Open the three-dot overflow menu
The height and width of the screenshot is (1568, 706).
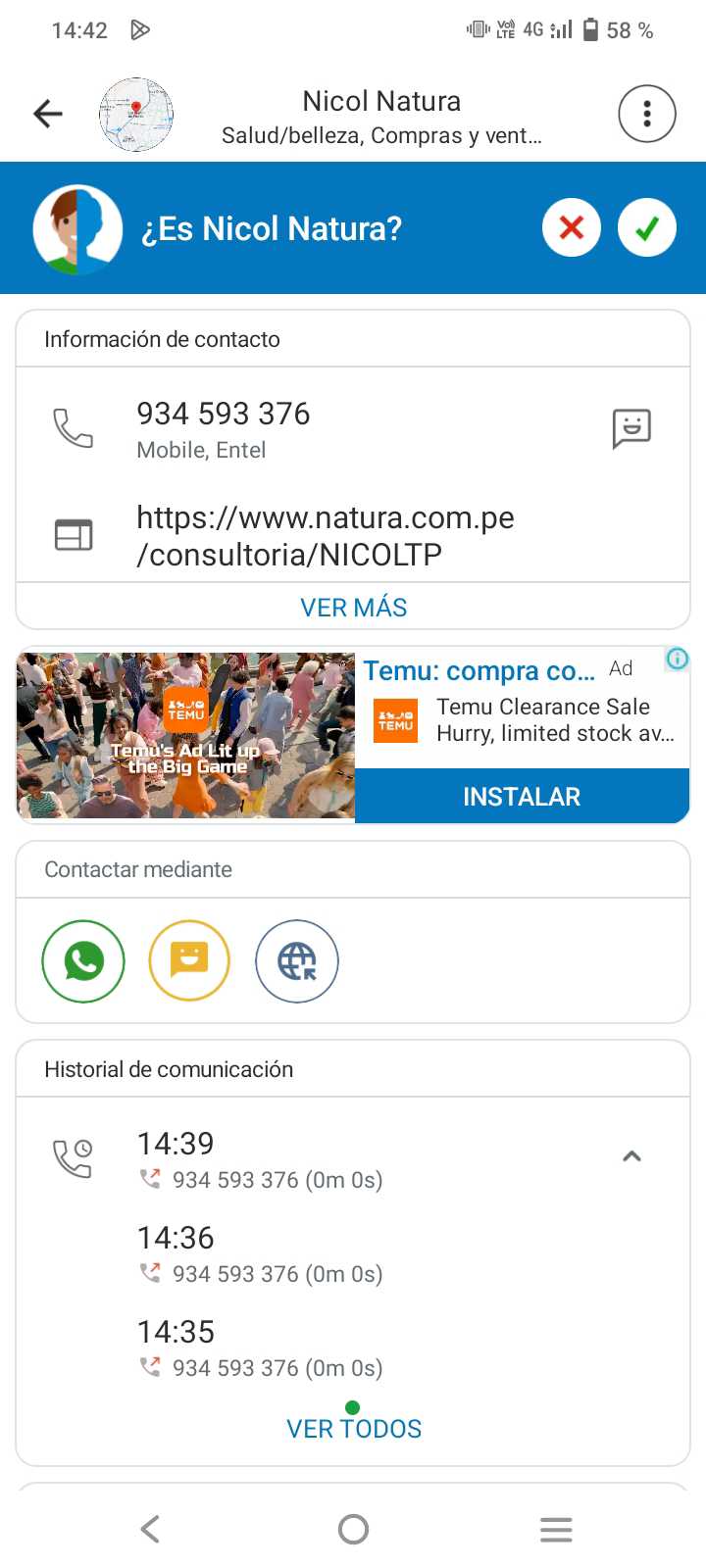click(646, 114)
